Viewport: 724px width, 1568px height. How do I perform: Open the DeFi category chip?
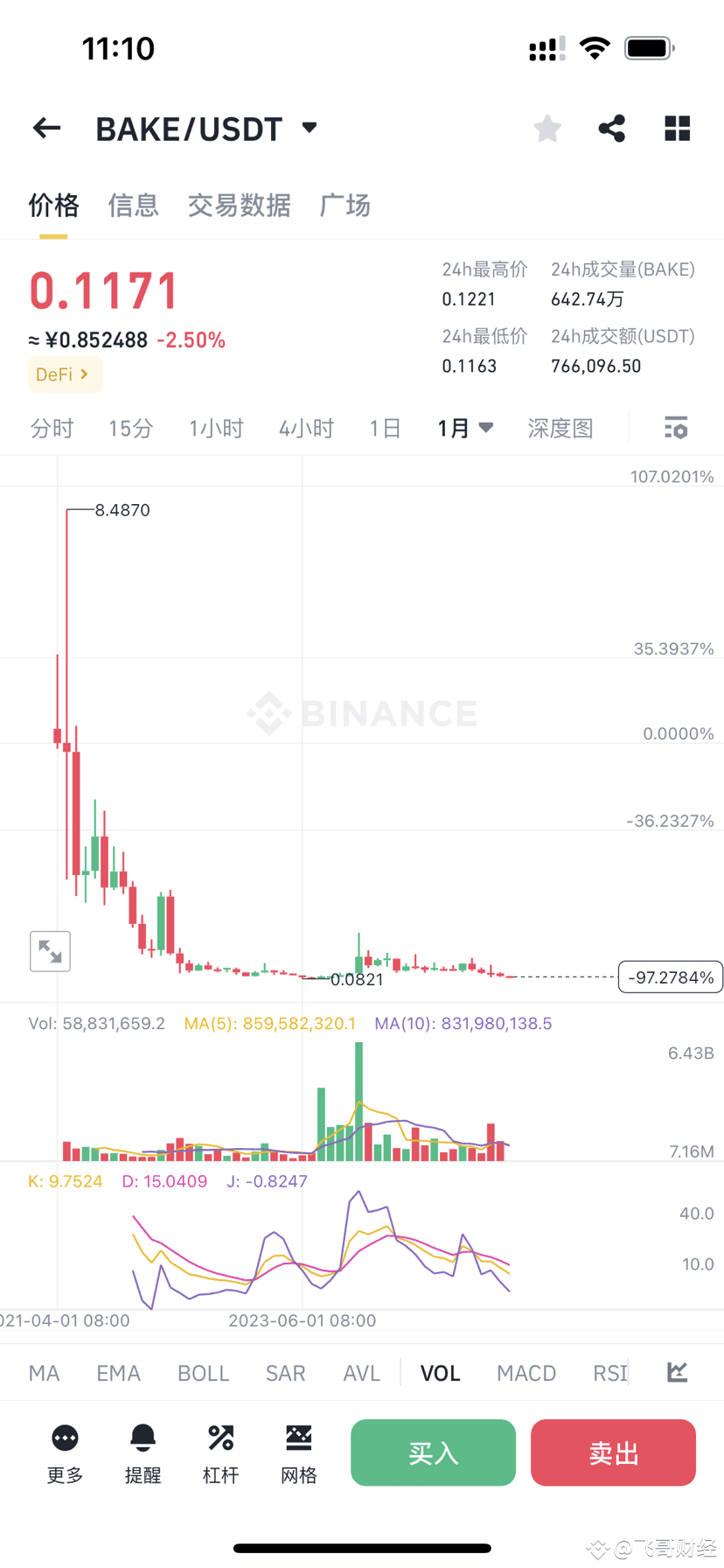tap(65, 374)
